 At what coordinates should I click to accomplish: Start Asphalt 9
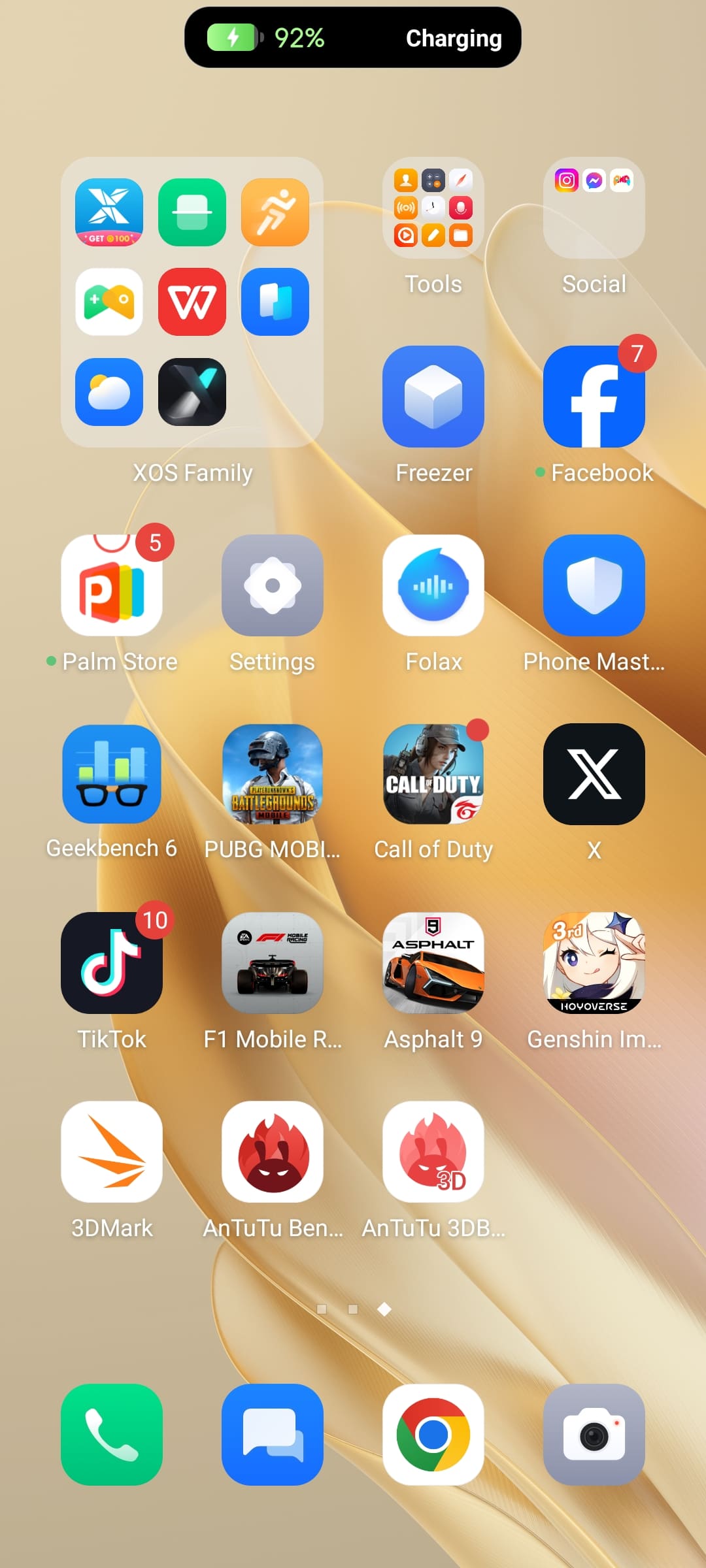click(433, 963)
